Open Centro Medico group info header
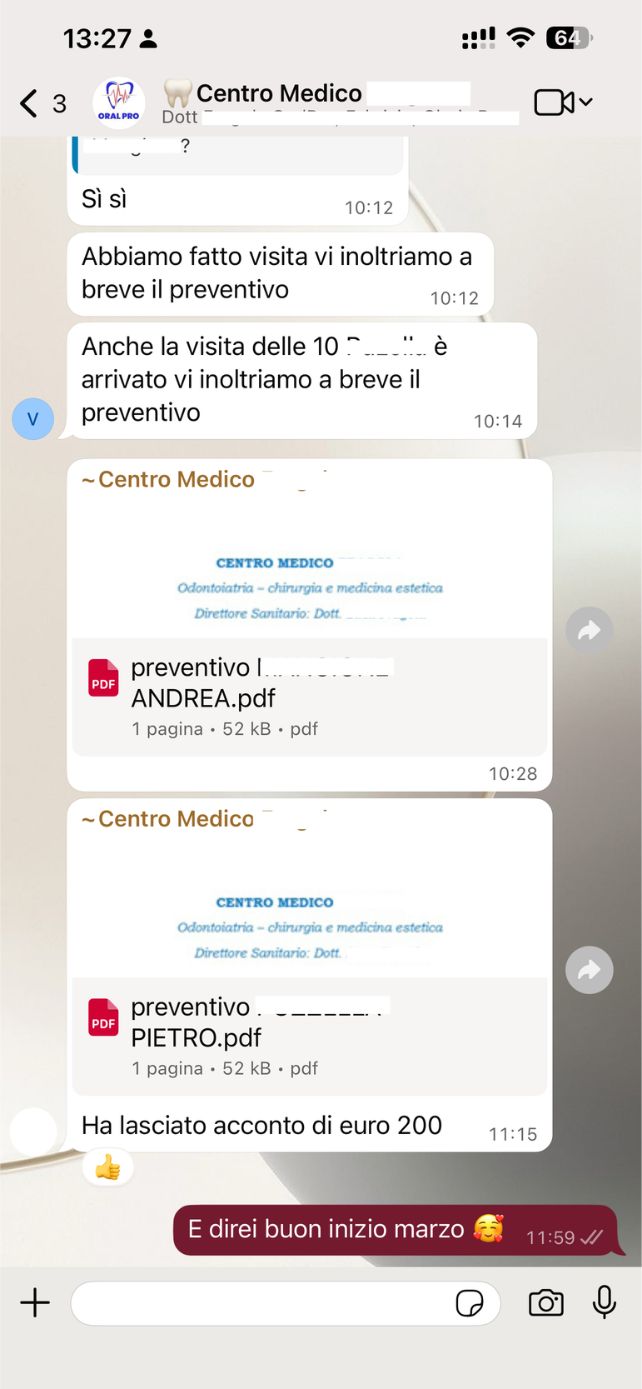The width and height of the screenshot is (642, 1389). point(300,102)
